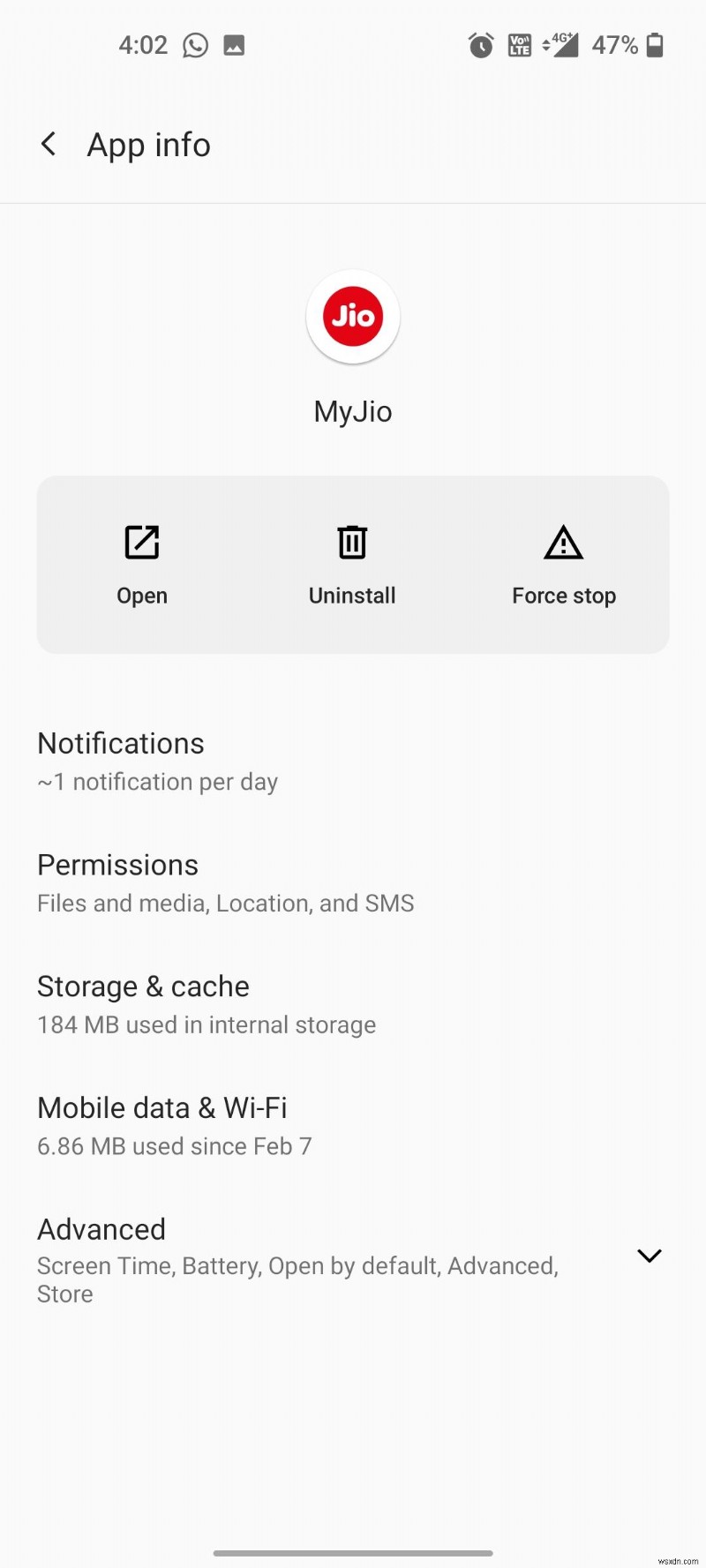Tap the App info title
The image size is (706, 1568).
click(148, 144)
